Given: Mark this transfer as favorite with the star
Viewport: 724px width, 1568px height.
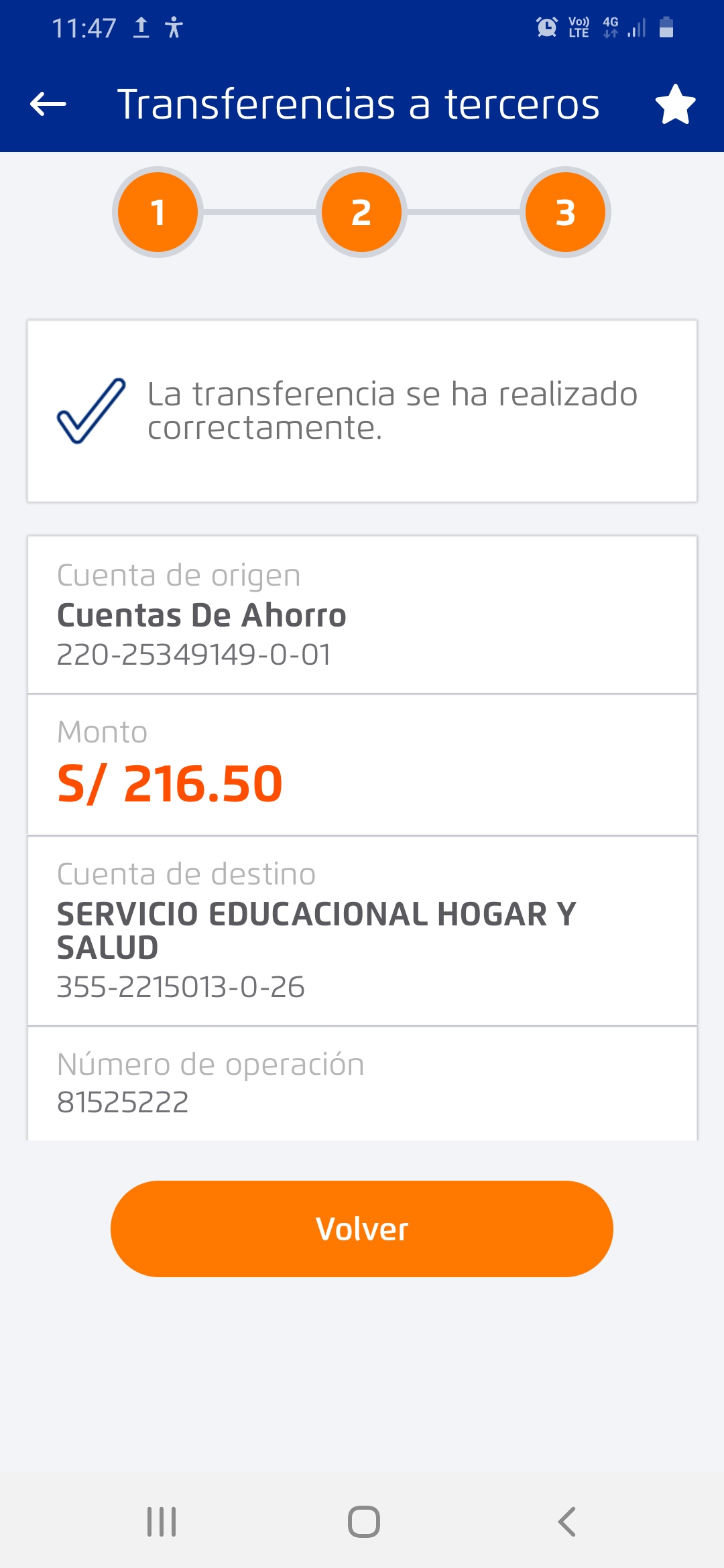Looking at the screenshot, I should tap(675, 105).
